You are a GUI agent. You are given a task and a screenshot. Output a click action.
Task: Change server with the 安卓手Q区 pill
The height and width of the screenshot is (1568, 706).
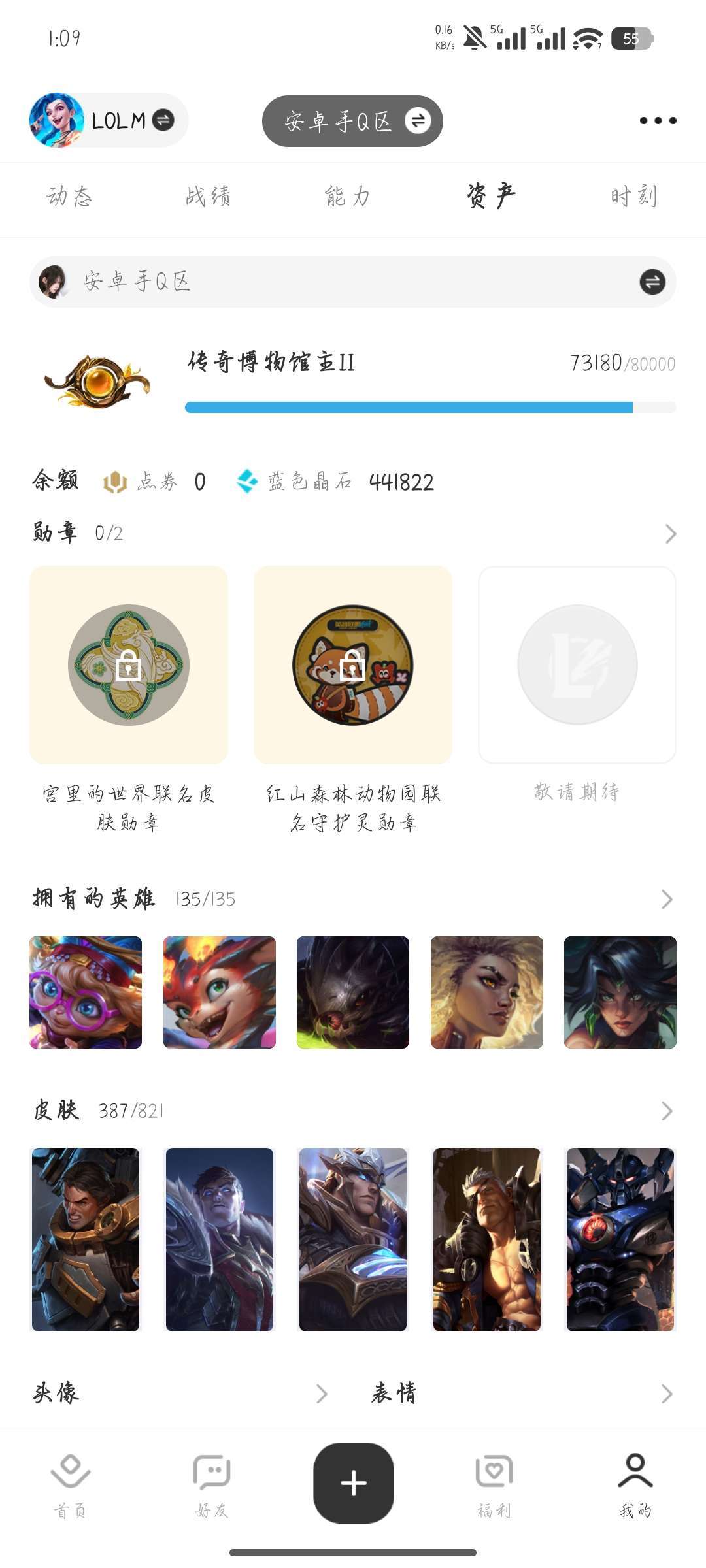point(352,121)
